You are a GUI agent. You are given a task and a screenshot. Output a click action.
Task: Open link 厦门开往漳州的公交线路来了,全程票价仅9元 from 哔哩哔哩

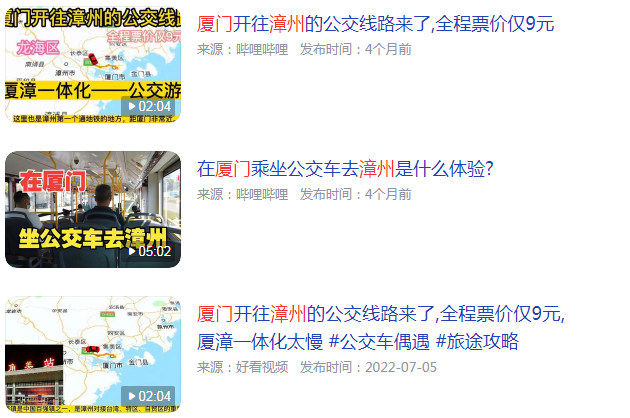point(375,24)
